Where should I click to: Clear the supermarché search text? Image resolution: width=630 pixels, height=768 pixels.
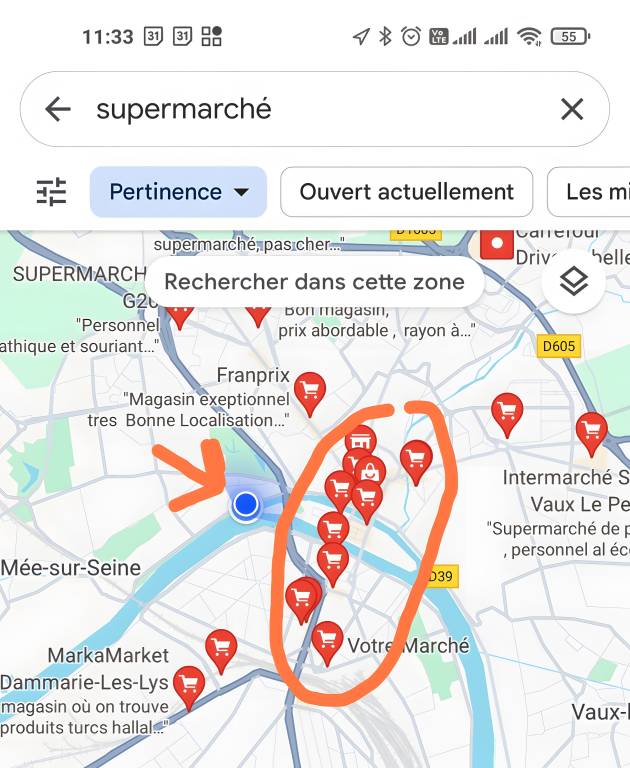click(x=571, y=109)
